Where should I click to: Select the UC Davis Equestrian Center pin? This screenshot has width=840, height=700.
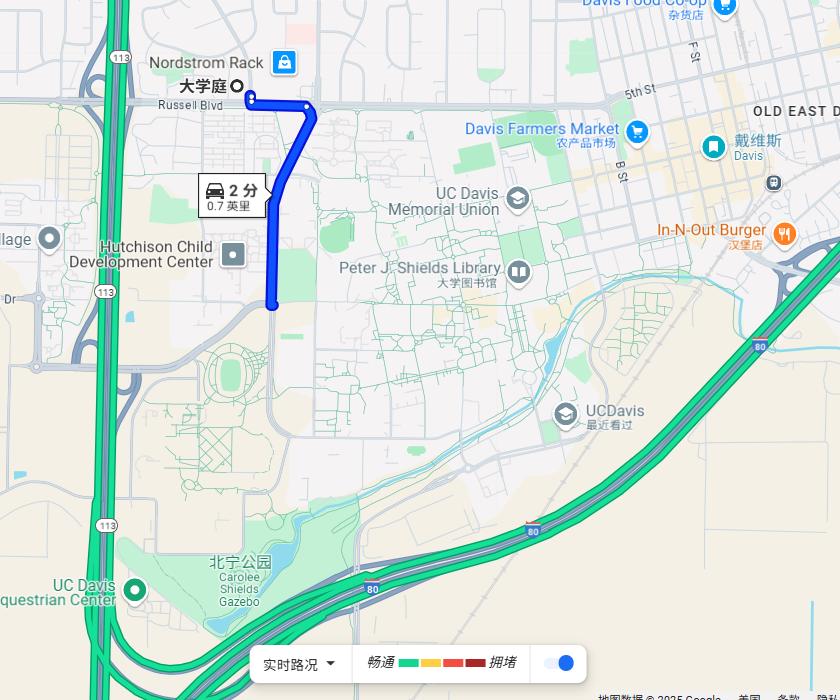pyautogui.click(x=135, y=590)
